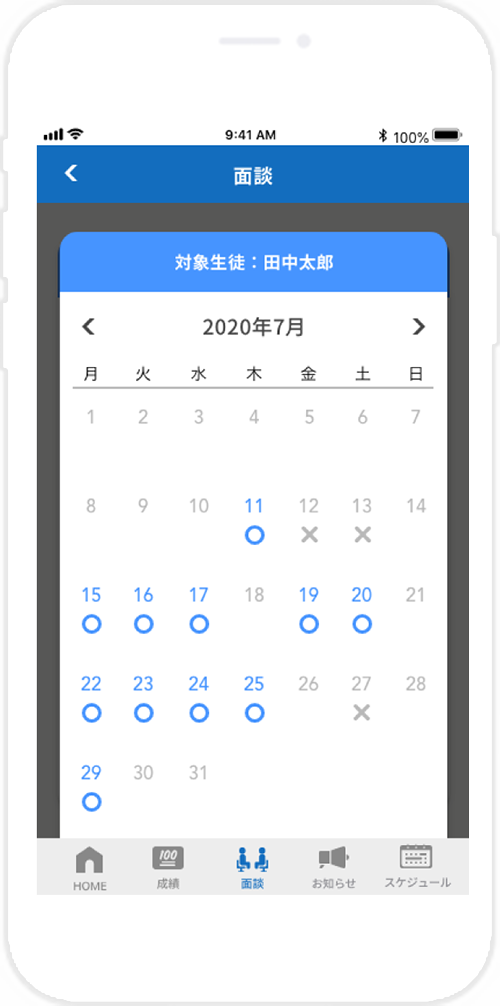Choose the 25th in July
Screen dimensions: 500x1006
click(254, 698)
